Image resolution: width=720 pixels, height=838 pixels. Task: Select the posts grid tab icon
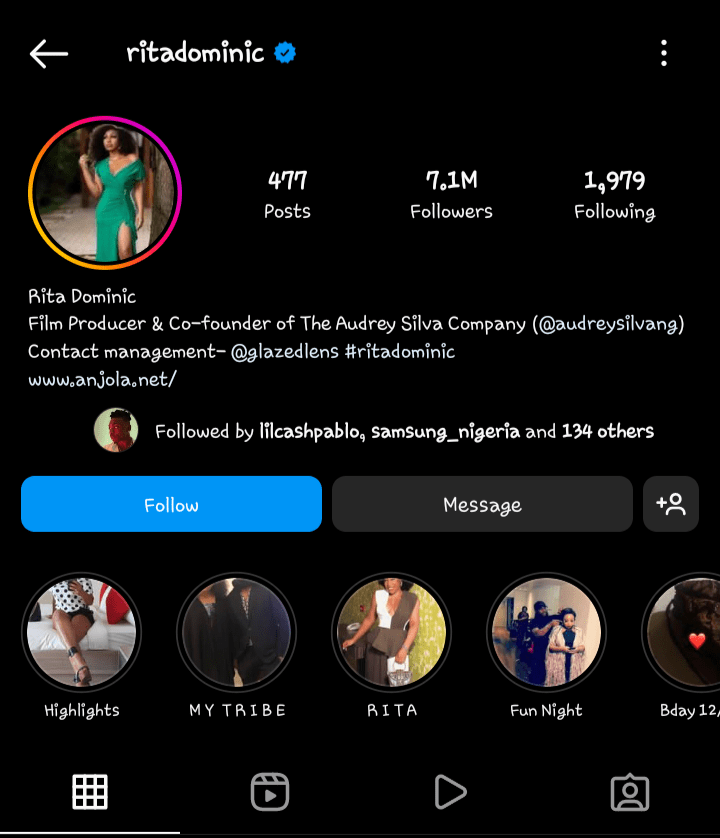90,790
